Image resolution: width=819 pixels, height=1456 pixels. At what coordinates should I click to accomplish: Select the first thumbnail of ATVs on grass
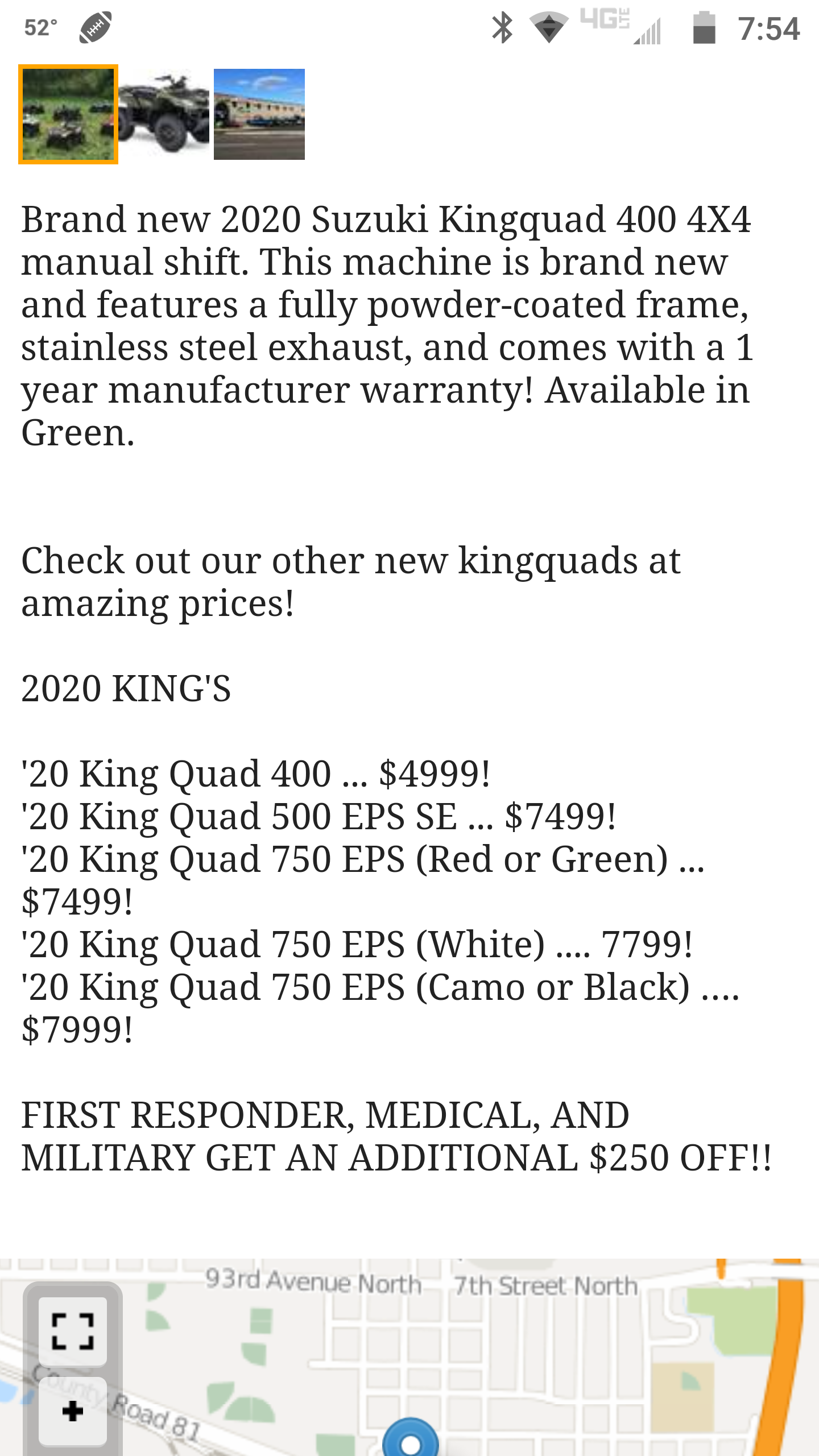(68, 114)
